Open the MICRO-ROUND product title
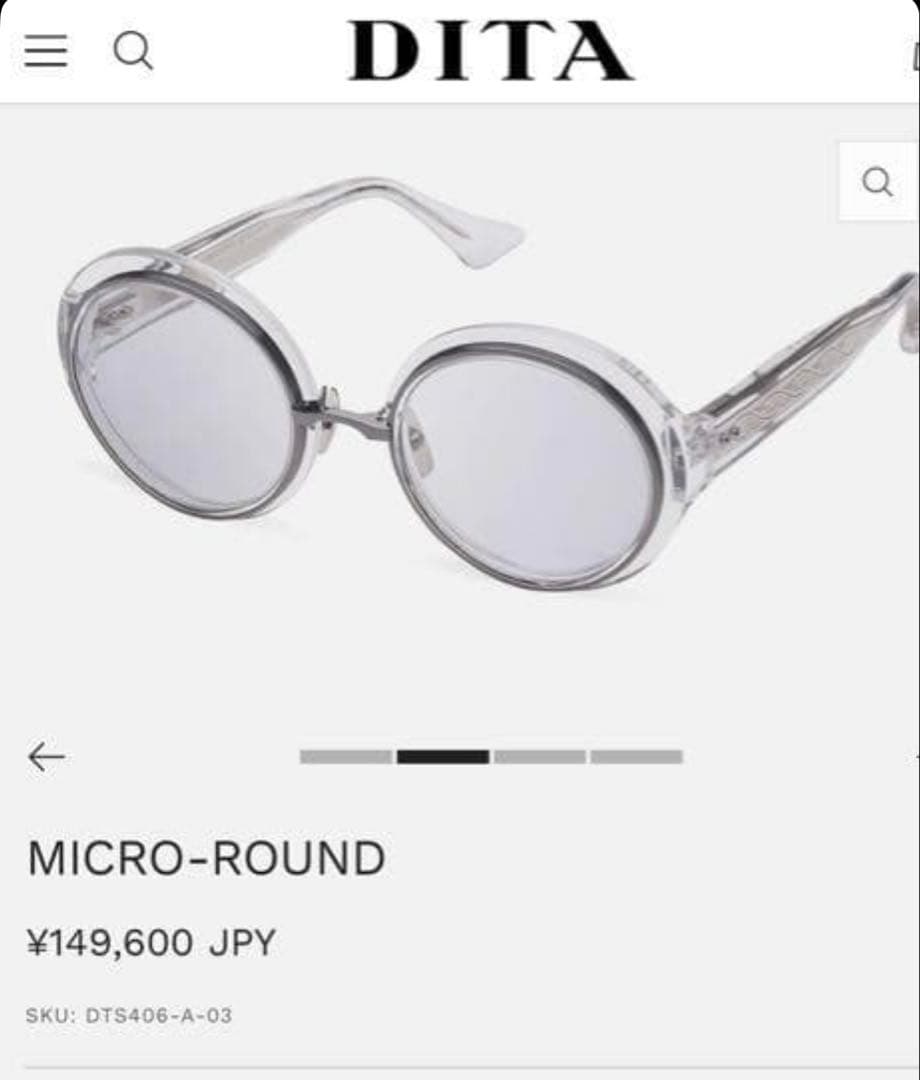Image resolution: width=920 pixels, height=1080 pixels. click(205, 856)
